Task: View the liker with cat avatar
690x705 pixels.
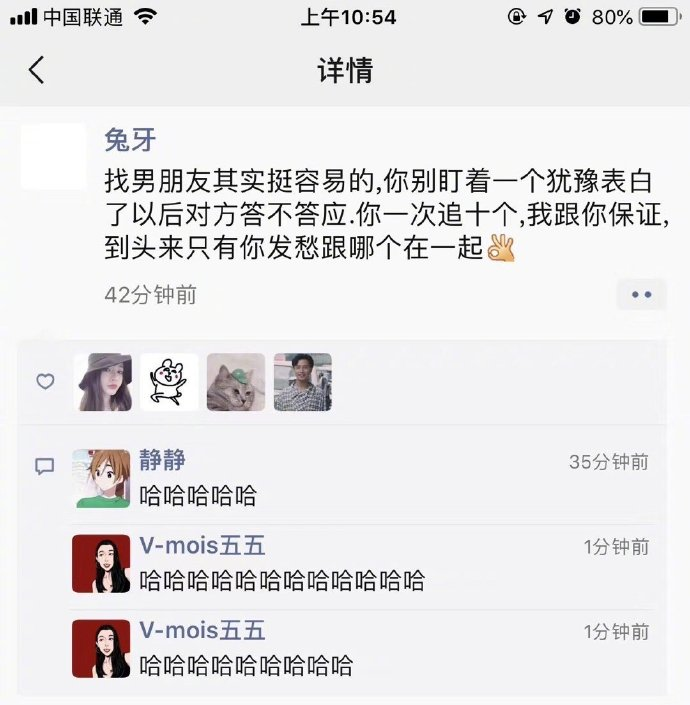Action: (236, 381)
